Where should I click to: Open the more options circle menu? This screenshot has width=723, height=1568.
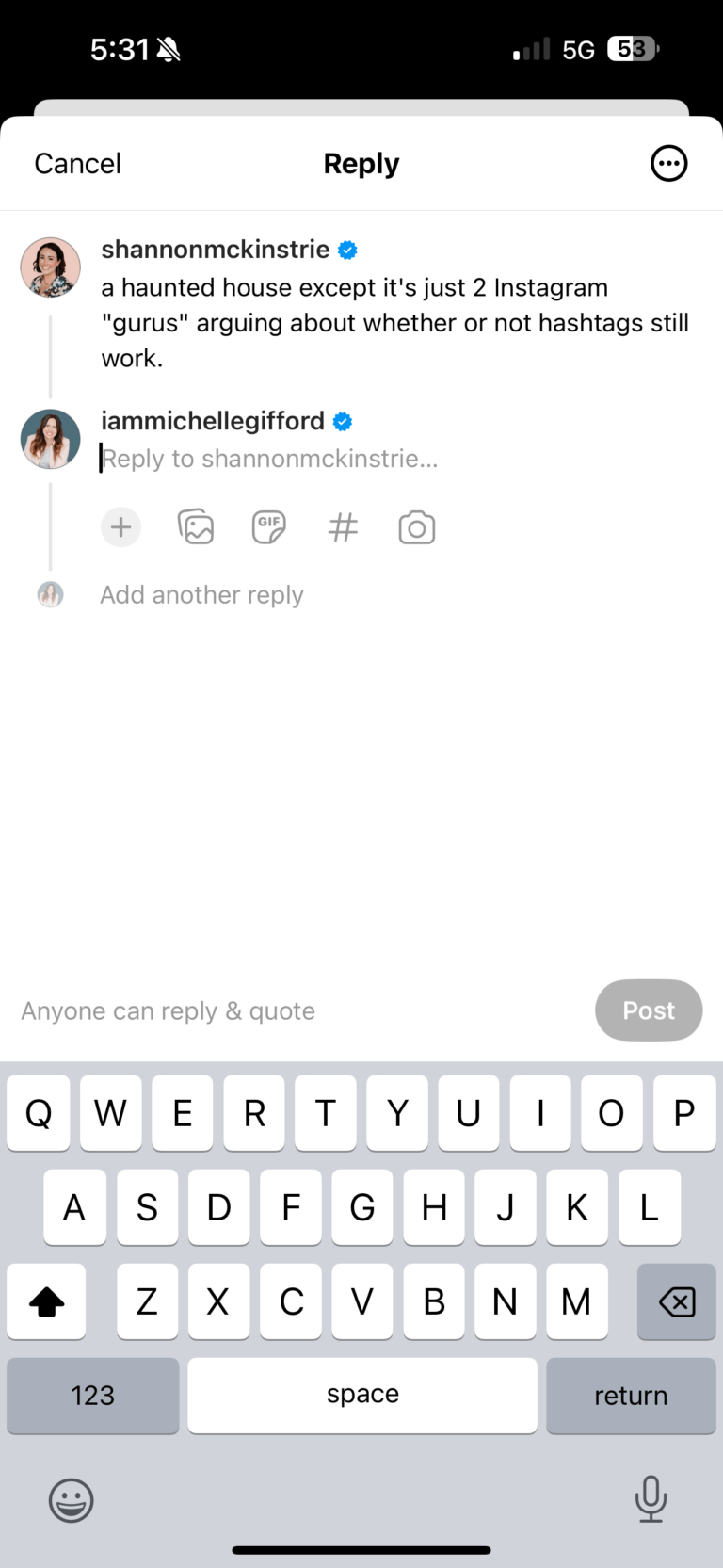coord(668,164)
